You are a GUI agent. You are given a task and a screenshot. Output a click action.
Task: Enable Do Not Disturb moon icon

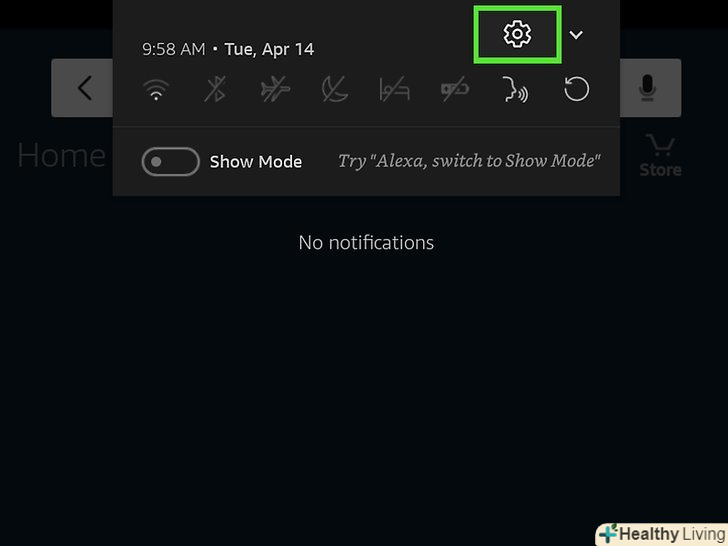point(334,91)
